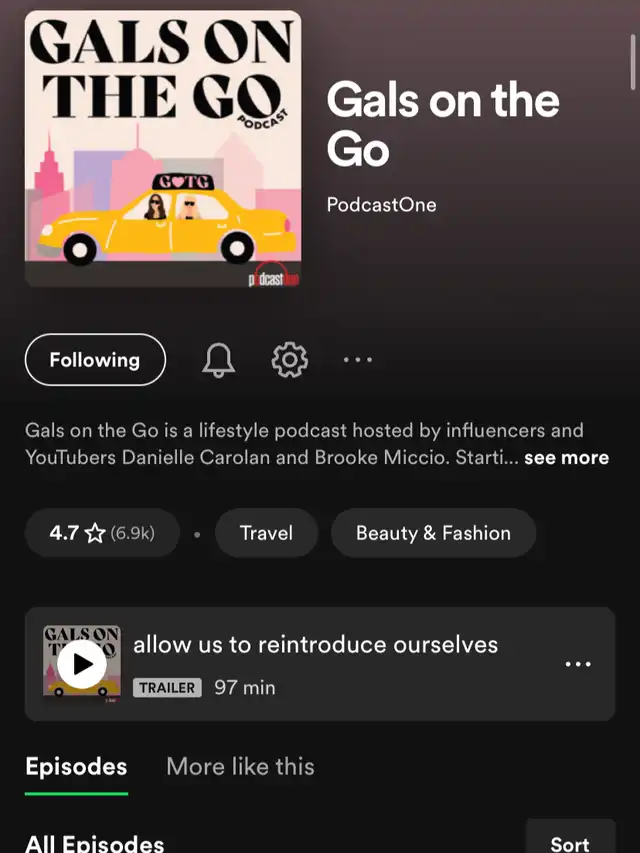Screen dimensions: 640x853
Task: Open the podcast's three-dot overflow menu
Action: pyautogui.click(x=357, y=360)
